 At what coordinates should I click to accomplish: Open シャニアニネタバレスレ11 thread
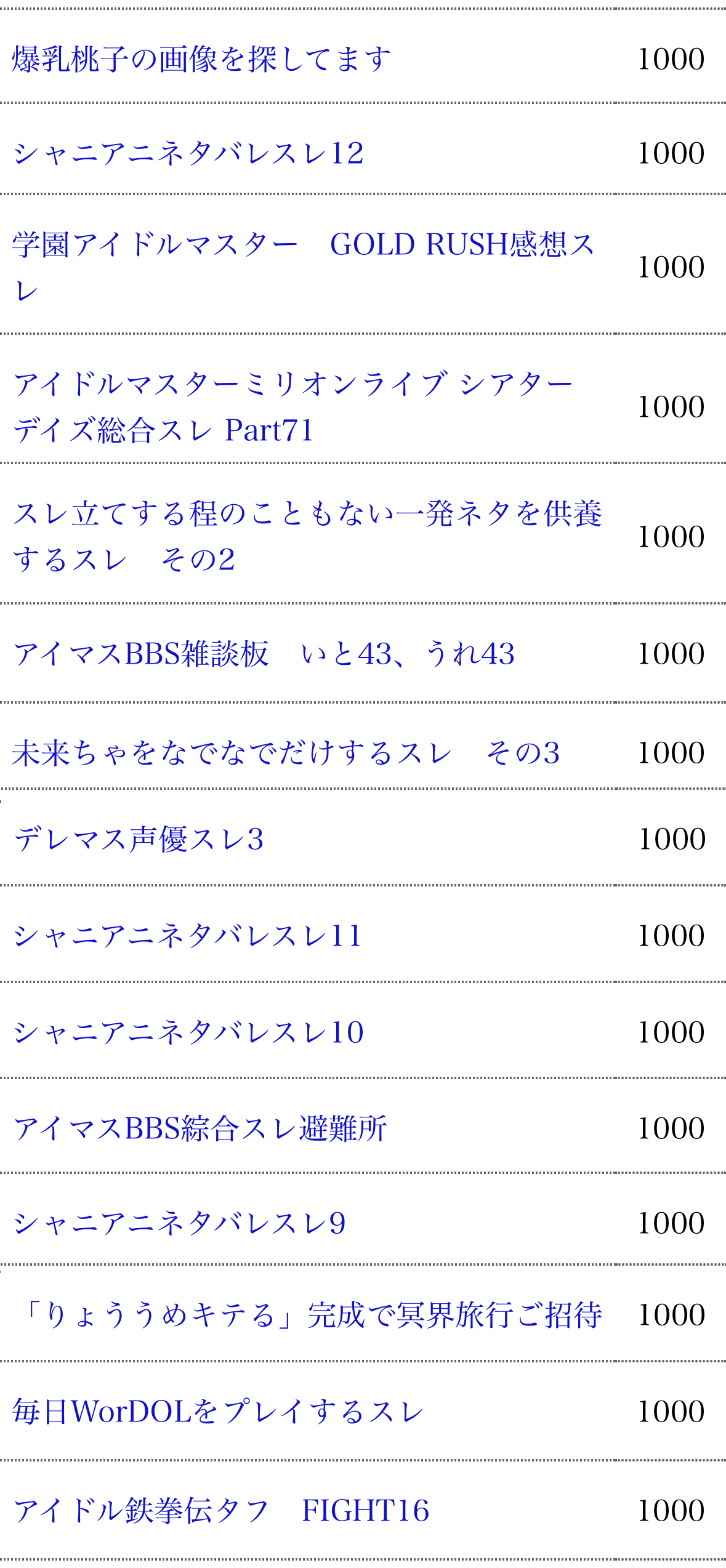coord(187,936)
